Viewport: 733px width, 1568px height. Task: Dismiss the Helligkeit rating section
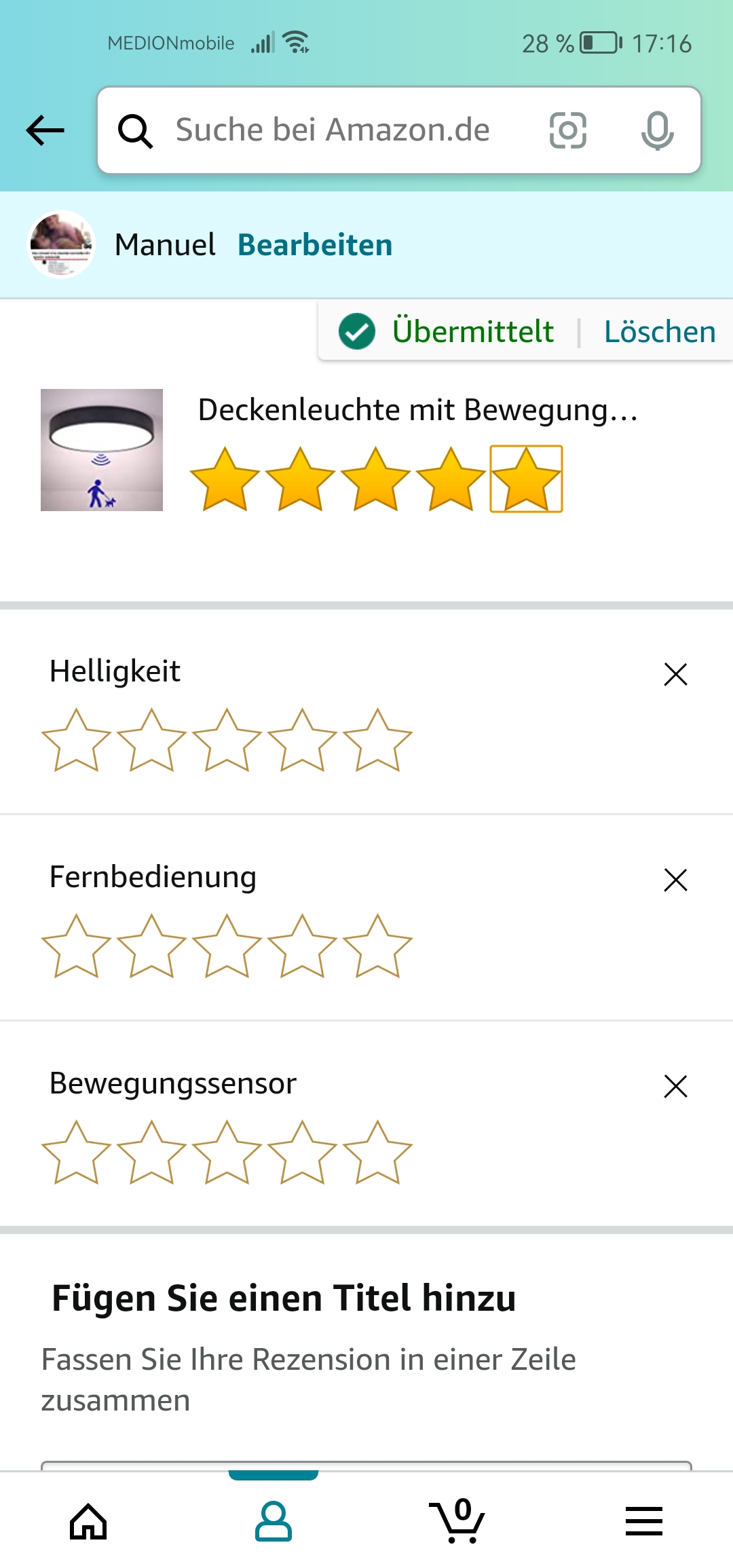675,675
